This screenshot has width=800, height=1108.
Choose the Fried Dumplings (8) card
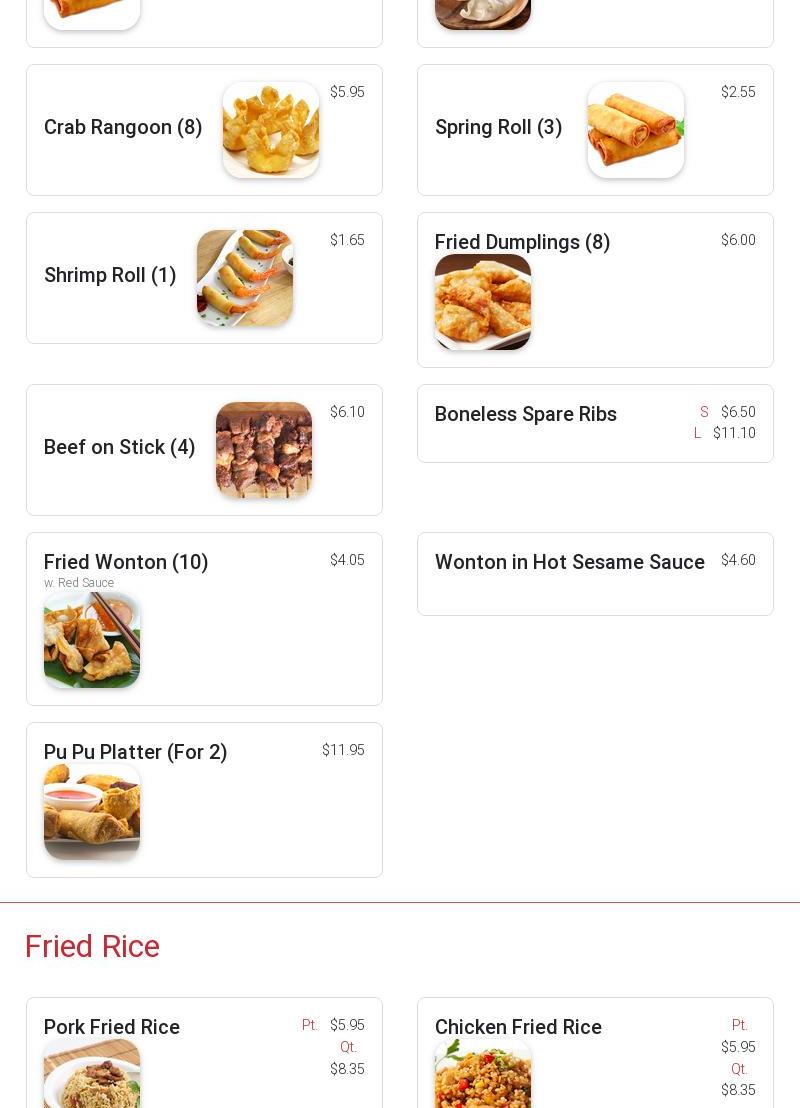click(522, 243)
